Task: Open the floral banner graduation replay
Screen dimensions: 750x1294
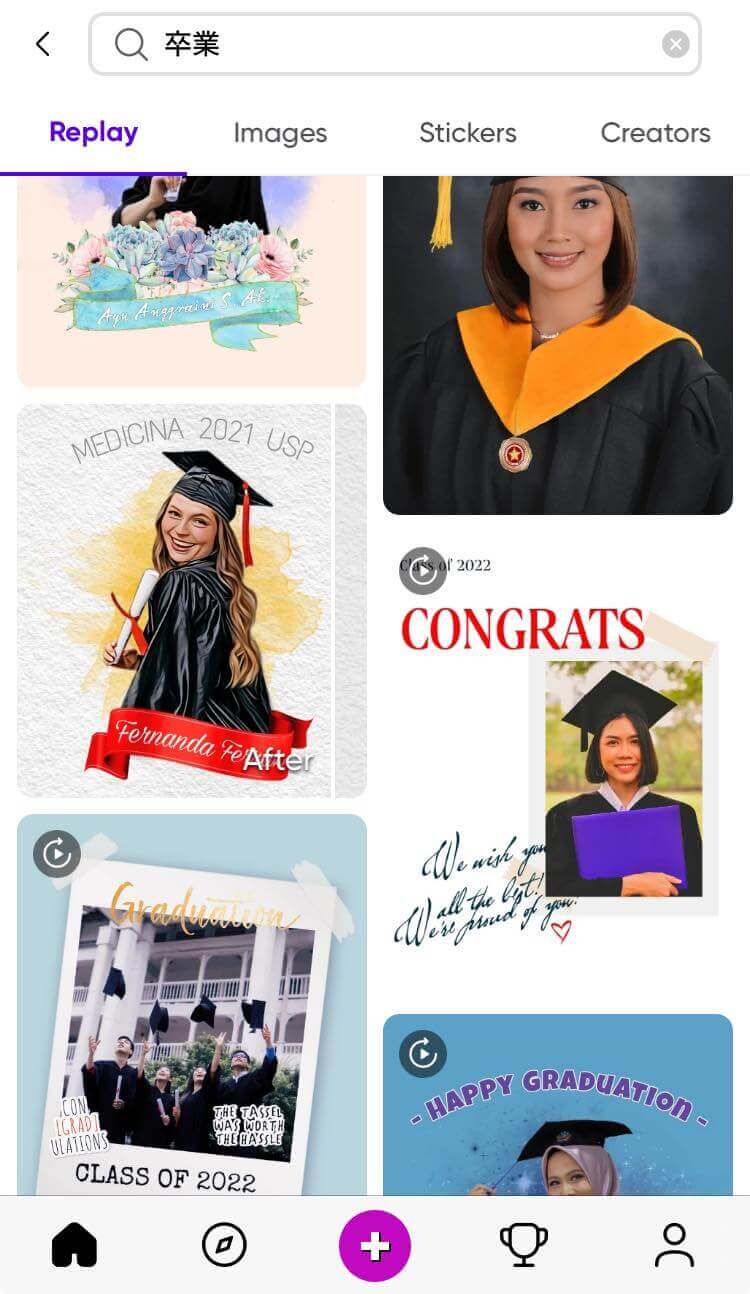Action: 190,280
